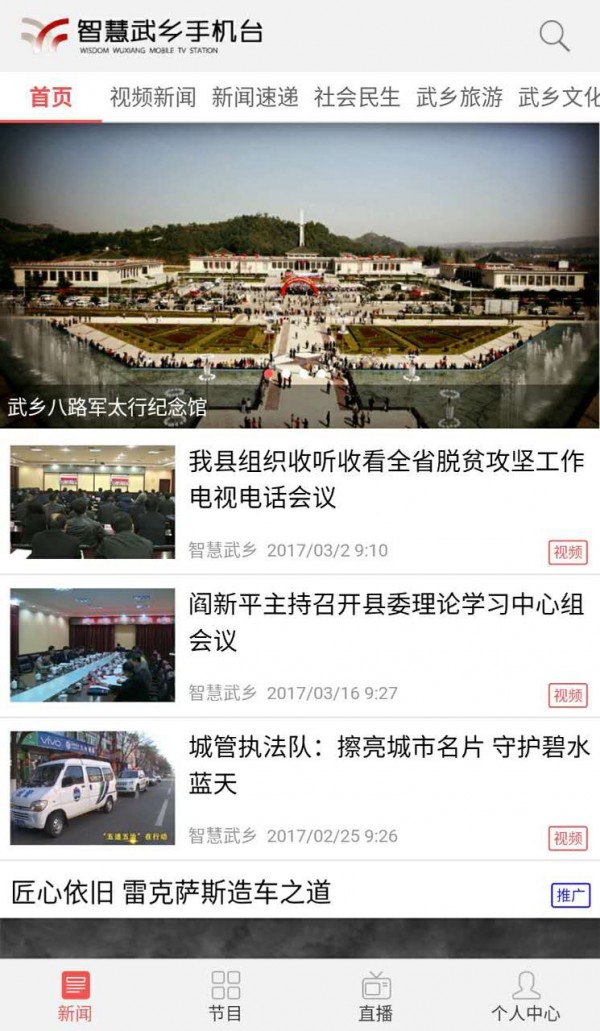
Task: Switch to the 视频新闻 tab
Action: tap(152, 97)
